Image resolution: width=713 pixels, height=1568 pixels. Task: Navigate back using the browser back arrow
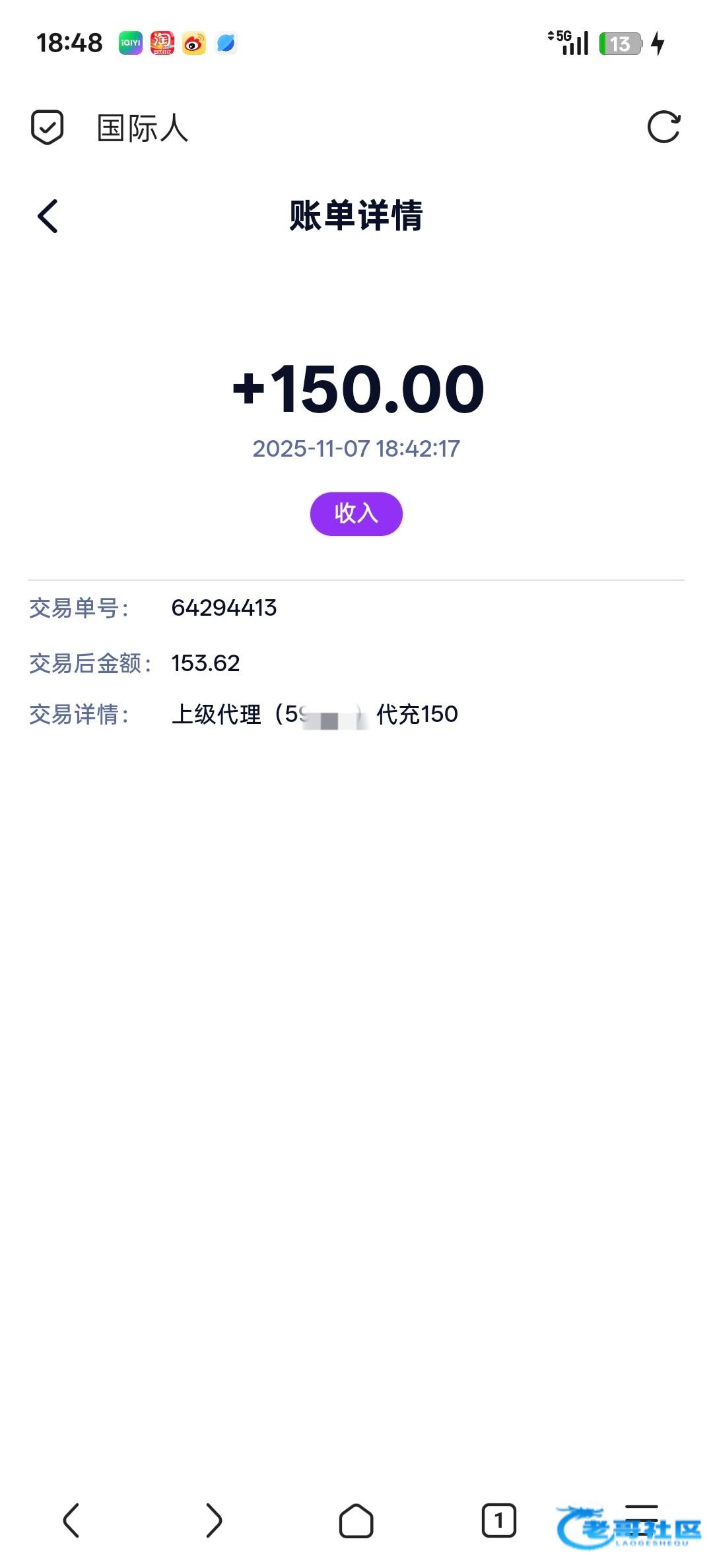(x=71, y=1521)
